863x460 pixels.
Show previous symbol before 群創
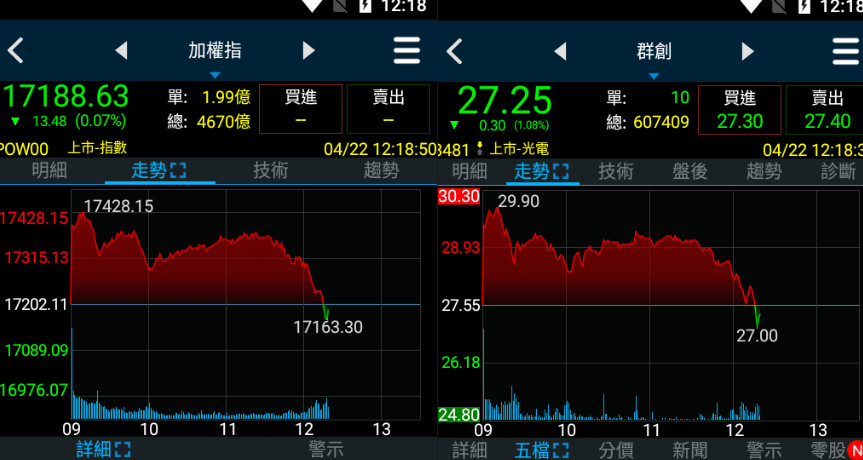pyautogui.click(x=560, y=50)
